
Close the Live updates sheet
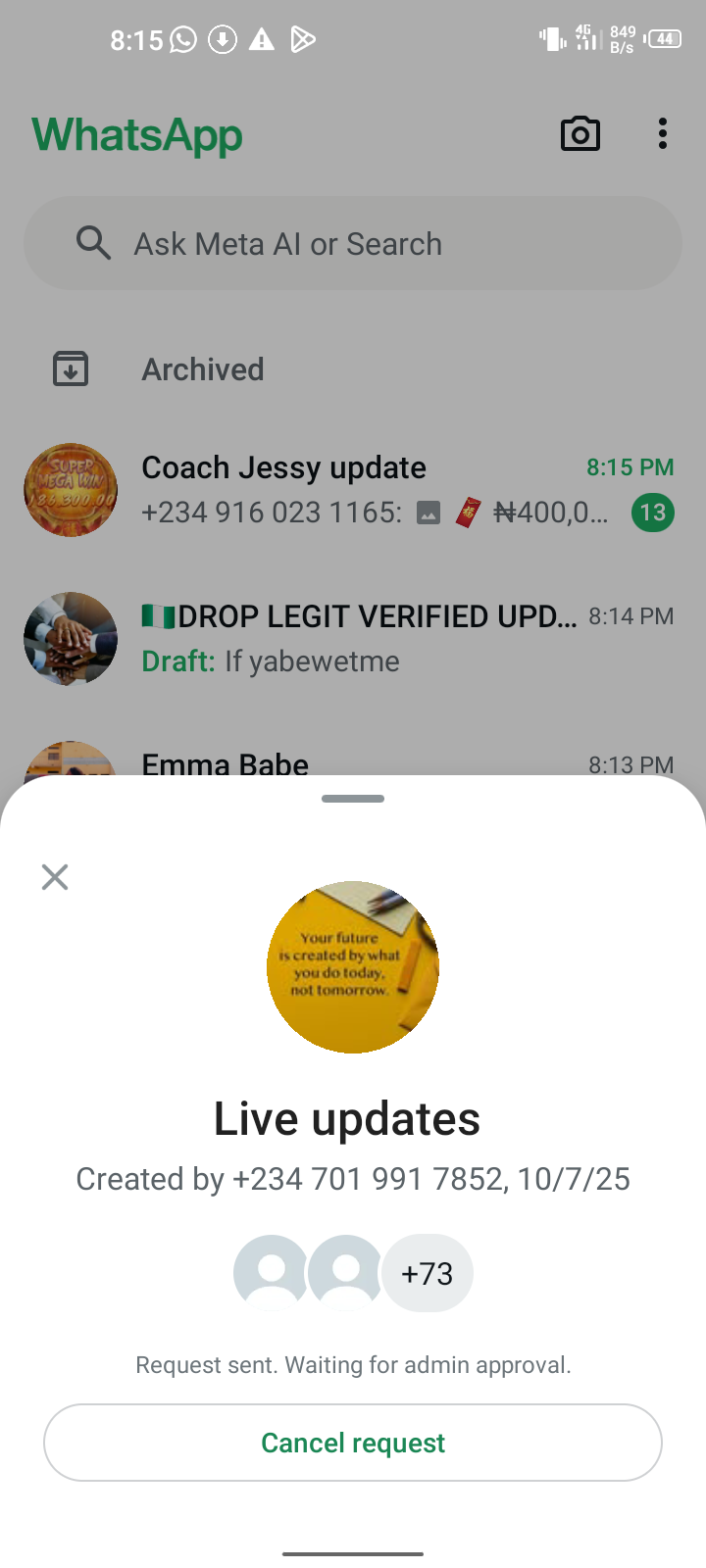pyautogui.click(x=55, y=877)
